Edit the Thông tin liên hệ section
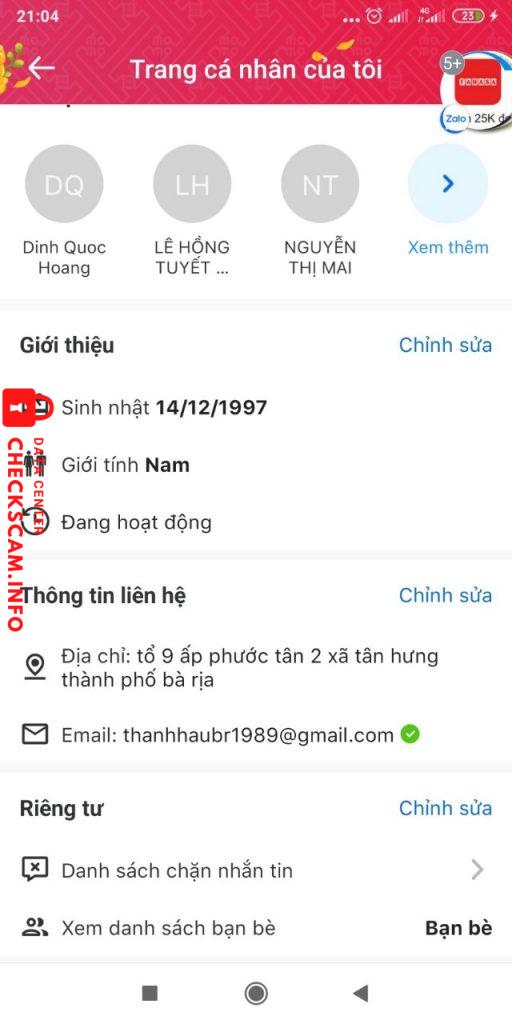 445,596
